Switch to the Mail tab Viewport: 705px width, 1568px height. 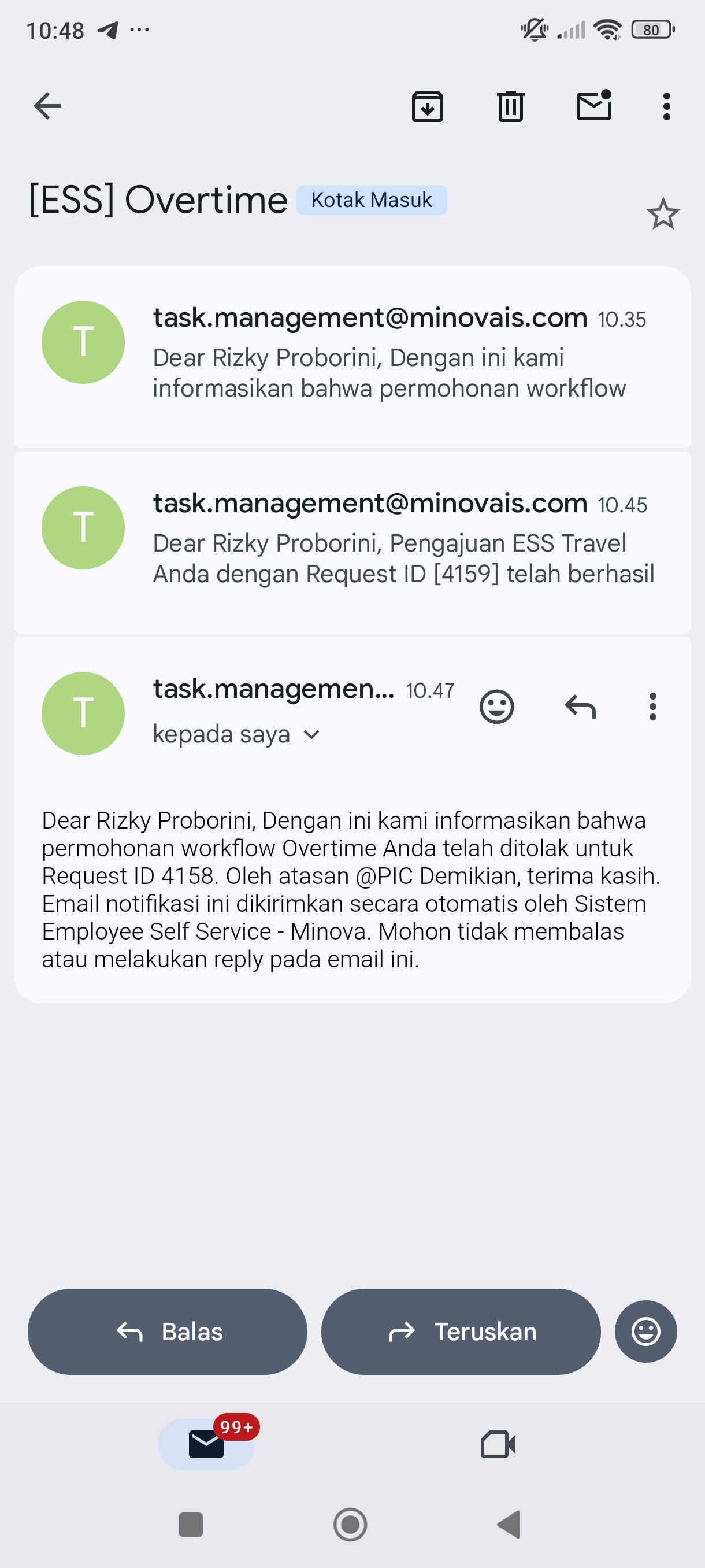point(206,1444)
